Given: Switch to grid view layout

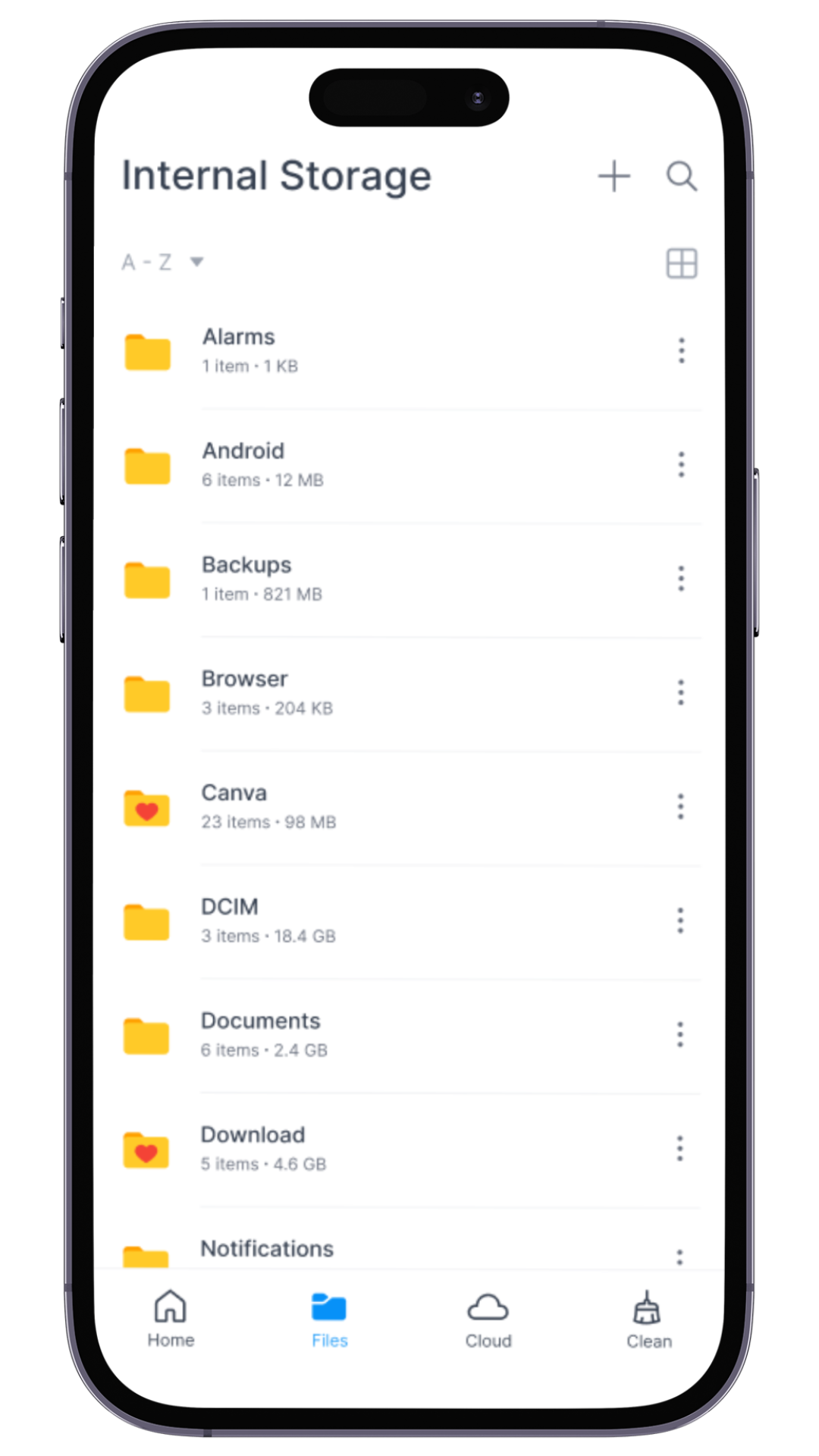Looking at the screenshot, I should (681, 264).
